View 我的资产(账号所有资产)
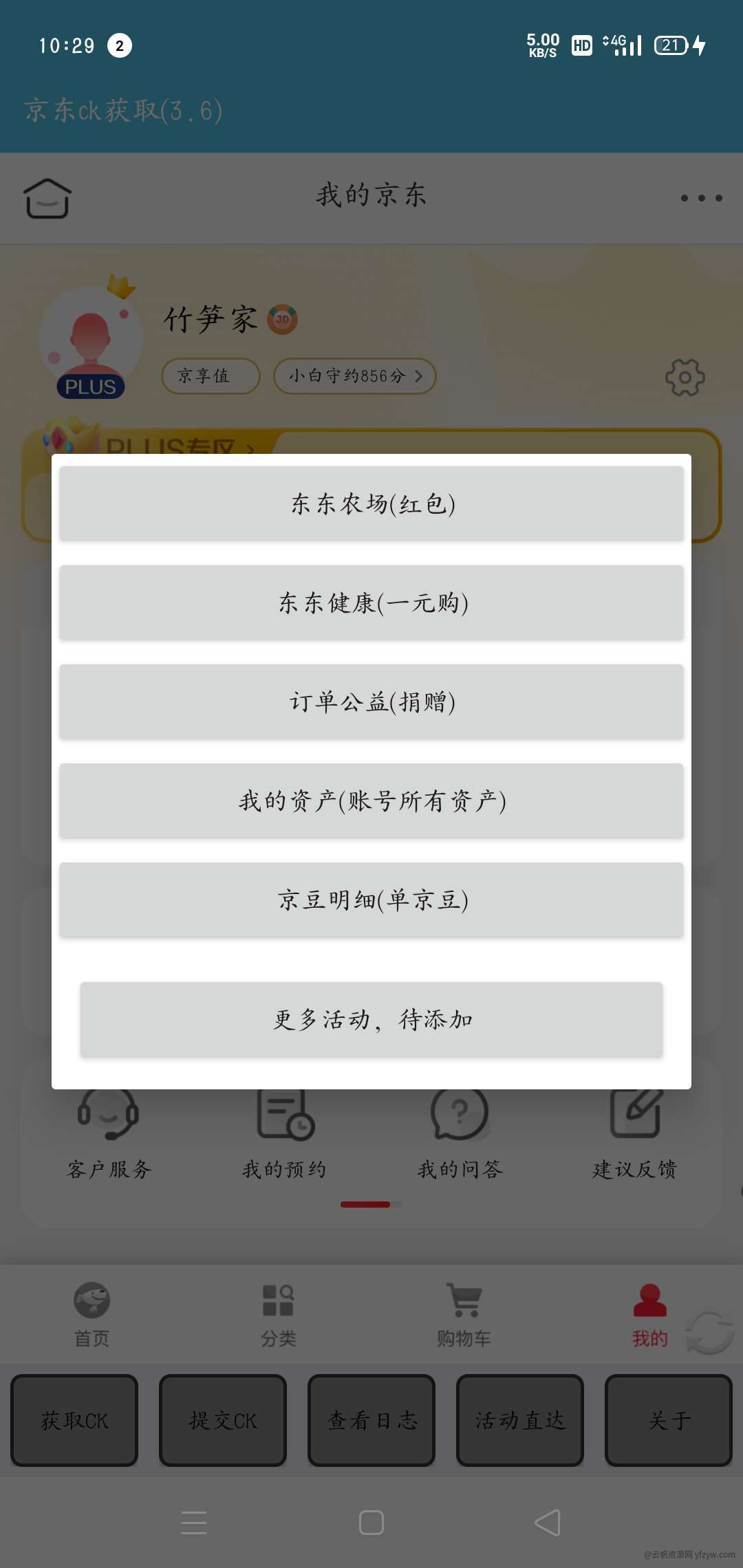This screenshot has width=743, height=1568. 371,801
